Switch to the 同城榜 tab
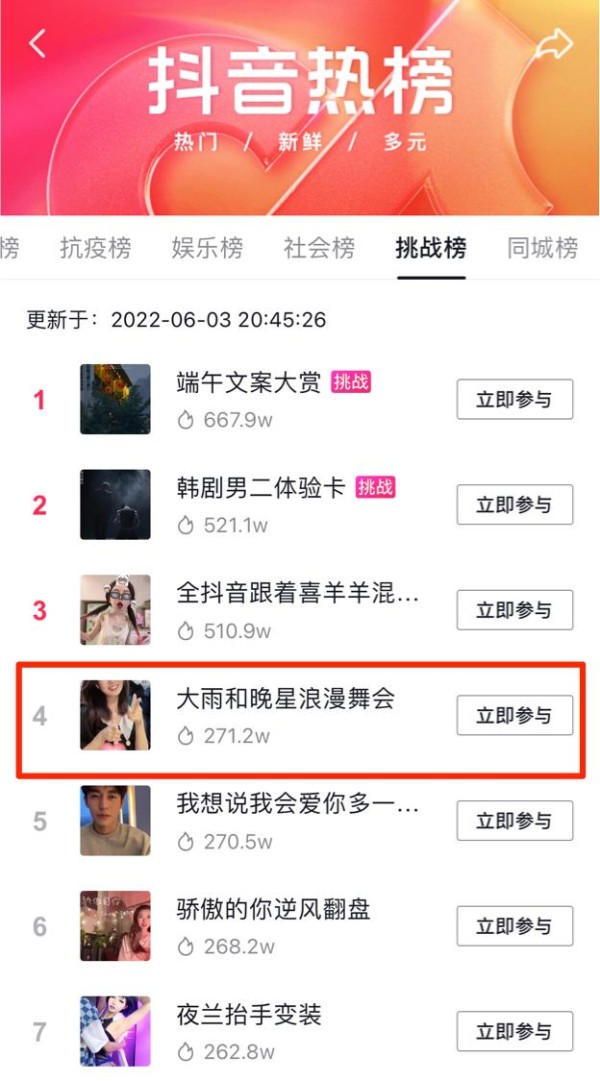The image size is (600, 1081). (543, 248)
